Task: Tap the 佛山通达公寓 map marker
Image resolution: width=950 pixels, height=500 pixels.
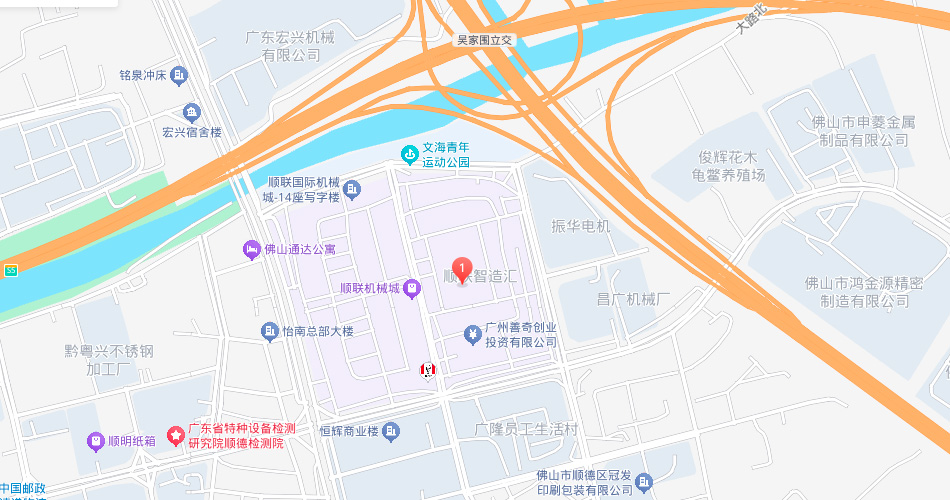Action: [252, 249]
